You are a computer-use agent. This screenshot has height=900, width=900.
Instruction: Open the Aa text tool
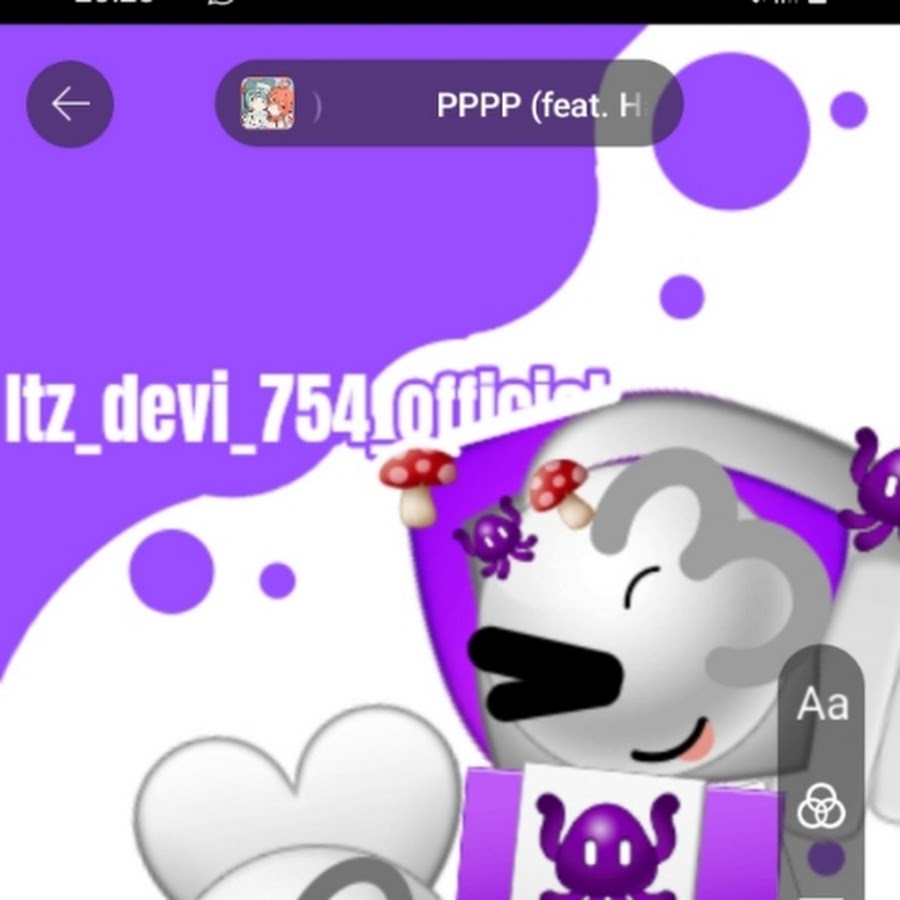coord(822,706)
